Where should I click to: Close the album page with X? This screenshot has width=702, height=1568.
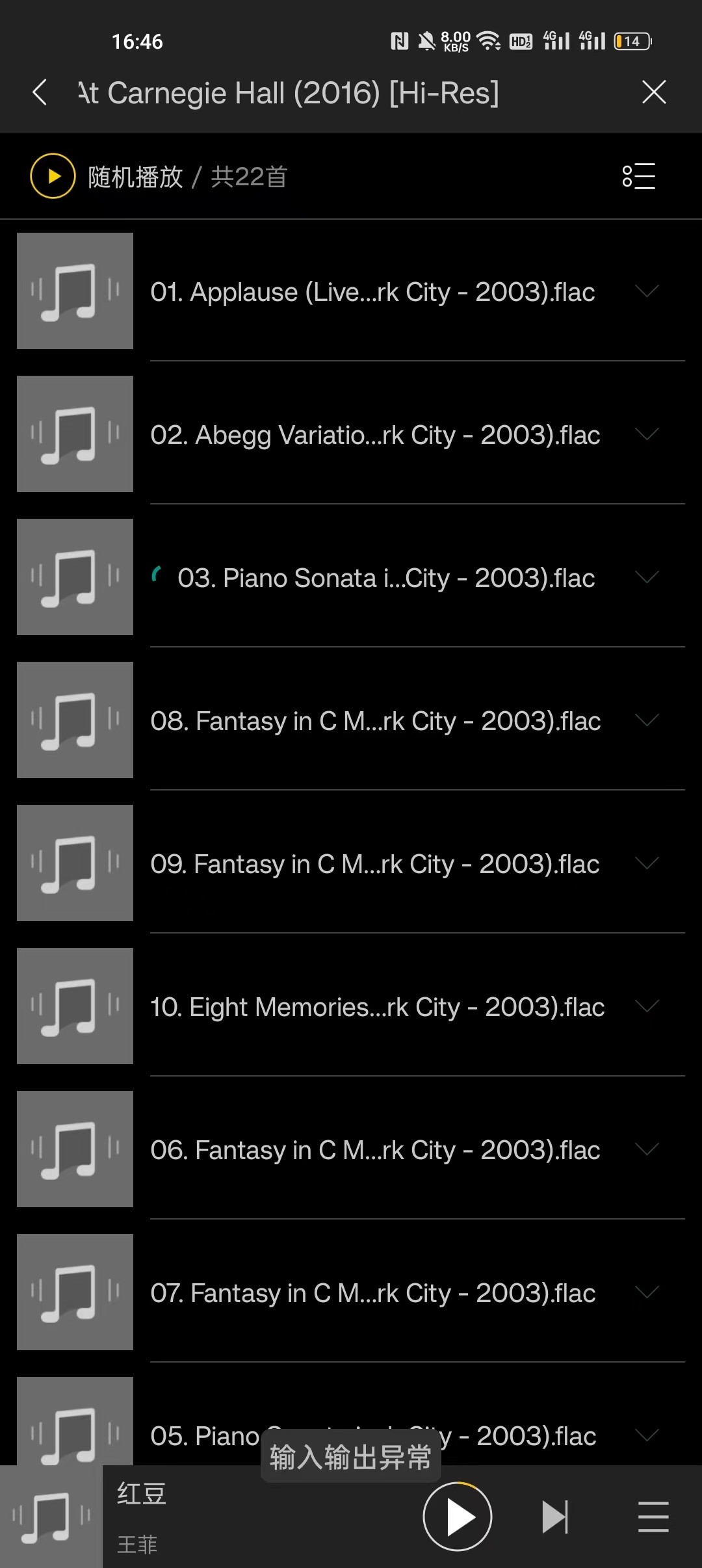653,92
